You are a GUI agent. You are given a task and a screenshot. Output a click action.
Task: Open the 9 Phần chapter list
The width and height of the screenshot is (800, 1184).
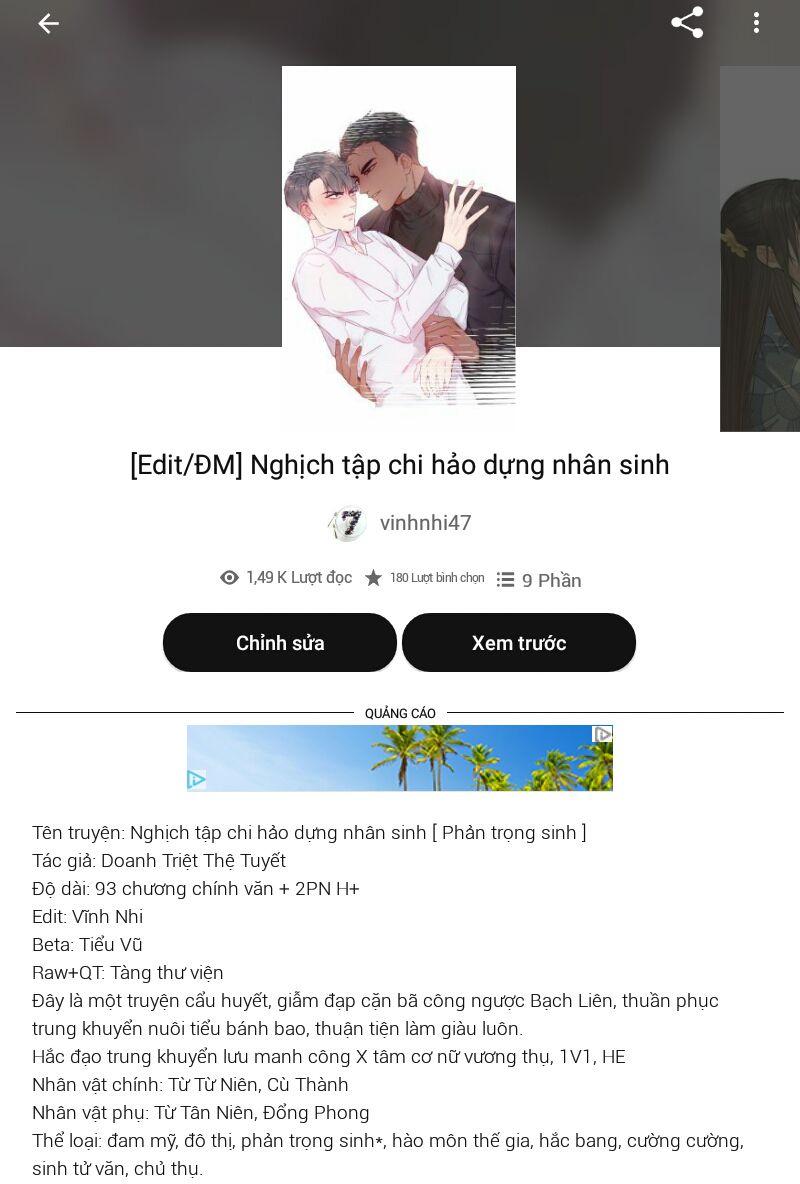coord(539,580)
